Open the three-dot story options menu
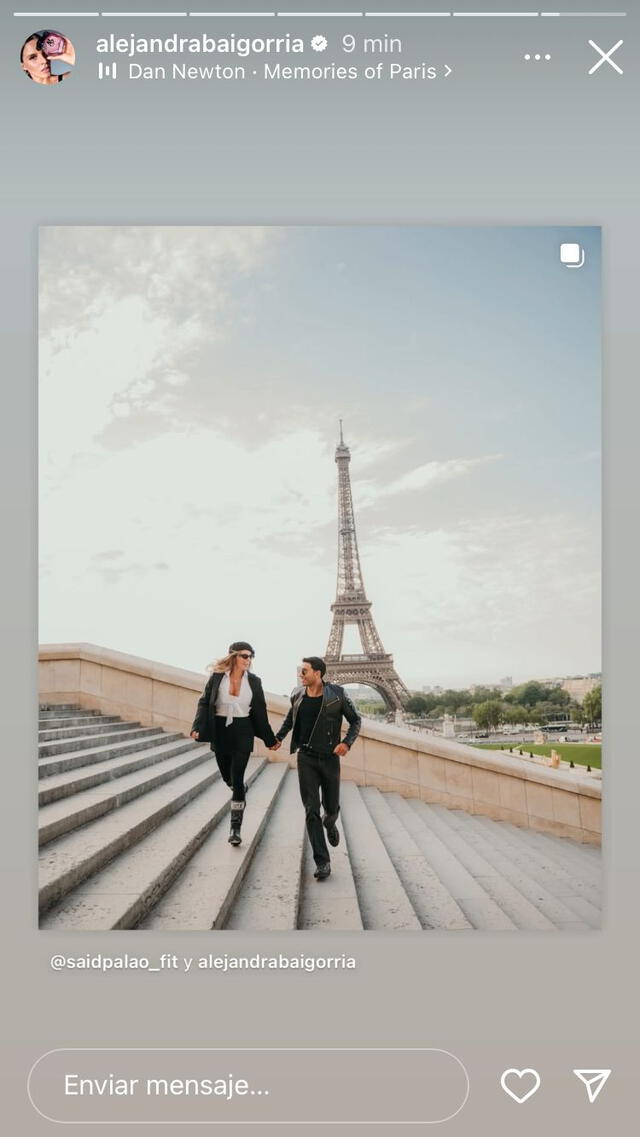 (537, 57)
